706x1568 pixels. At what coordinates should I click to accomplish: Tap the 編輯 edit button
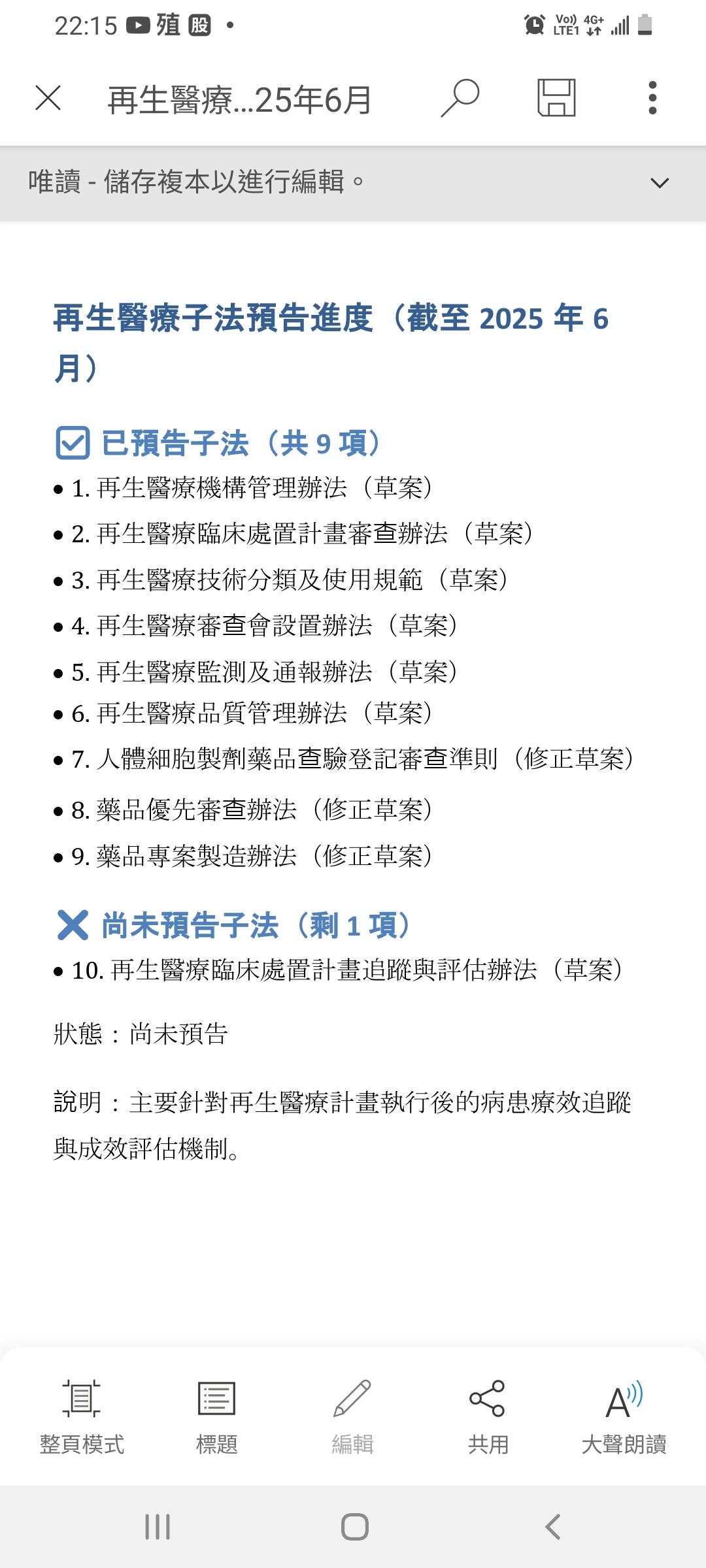click(352, 1415)
